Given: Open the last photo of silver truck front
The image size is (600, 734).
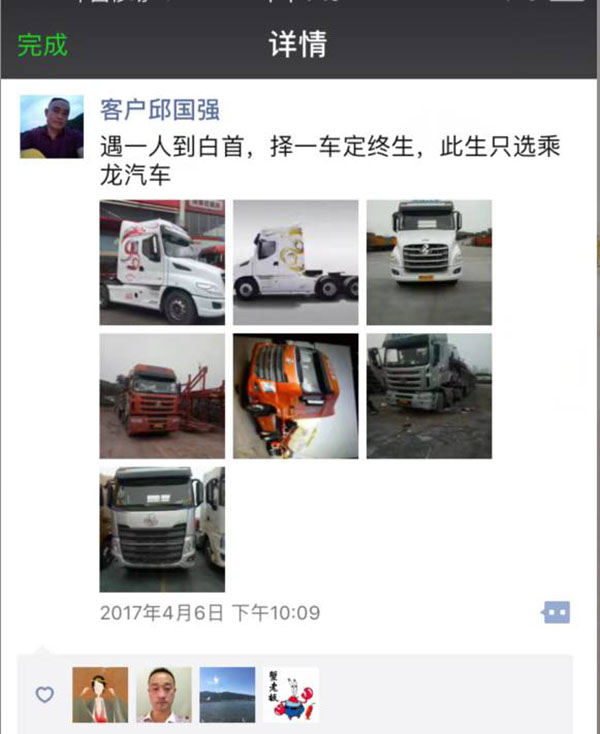Looking at the screenshot, I should (162, 529).
